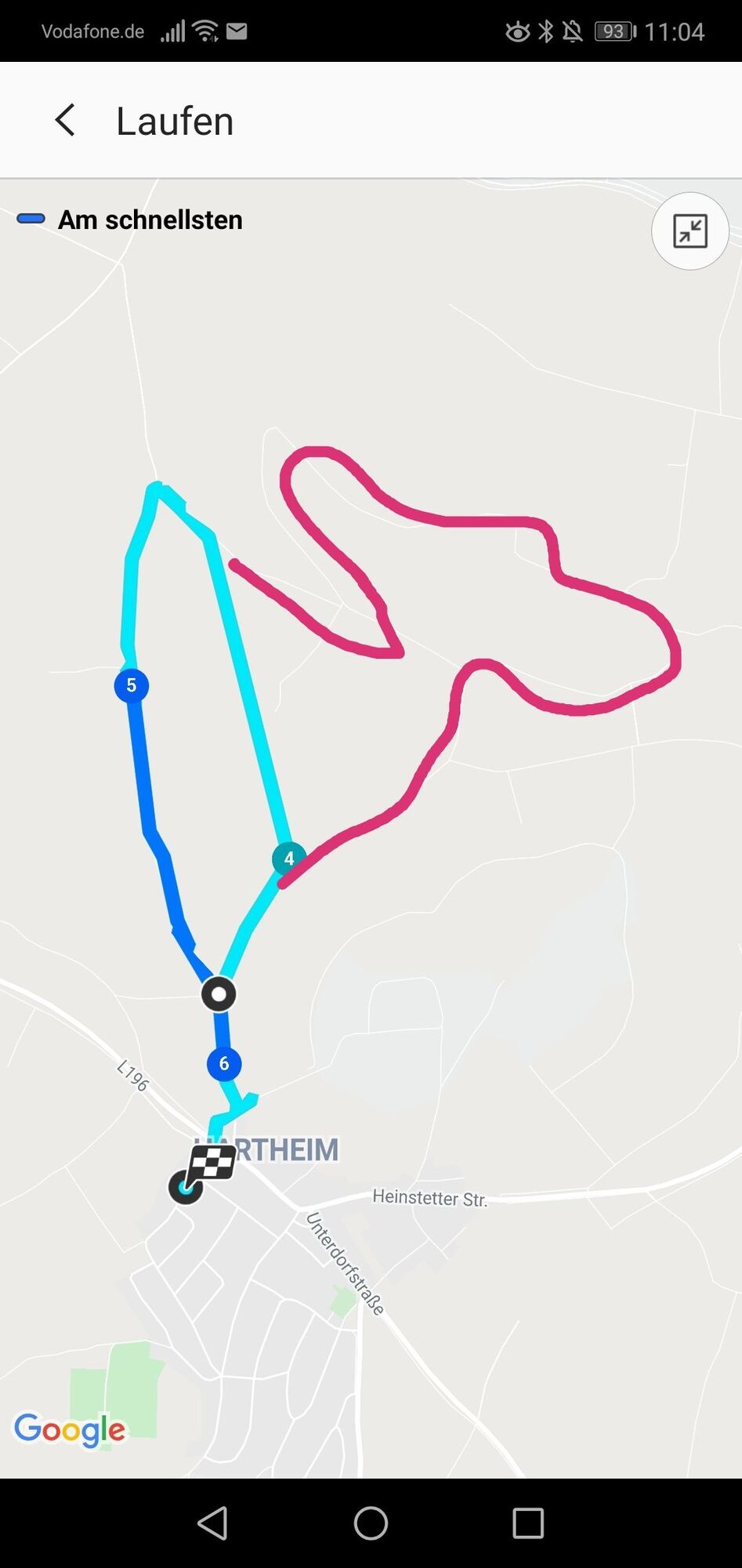The image size is (742, 1568).
Task: Tap the kilometer 5 marker on the route
Action: coord(131,685)
